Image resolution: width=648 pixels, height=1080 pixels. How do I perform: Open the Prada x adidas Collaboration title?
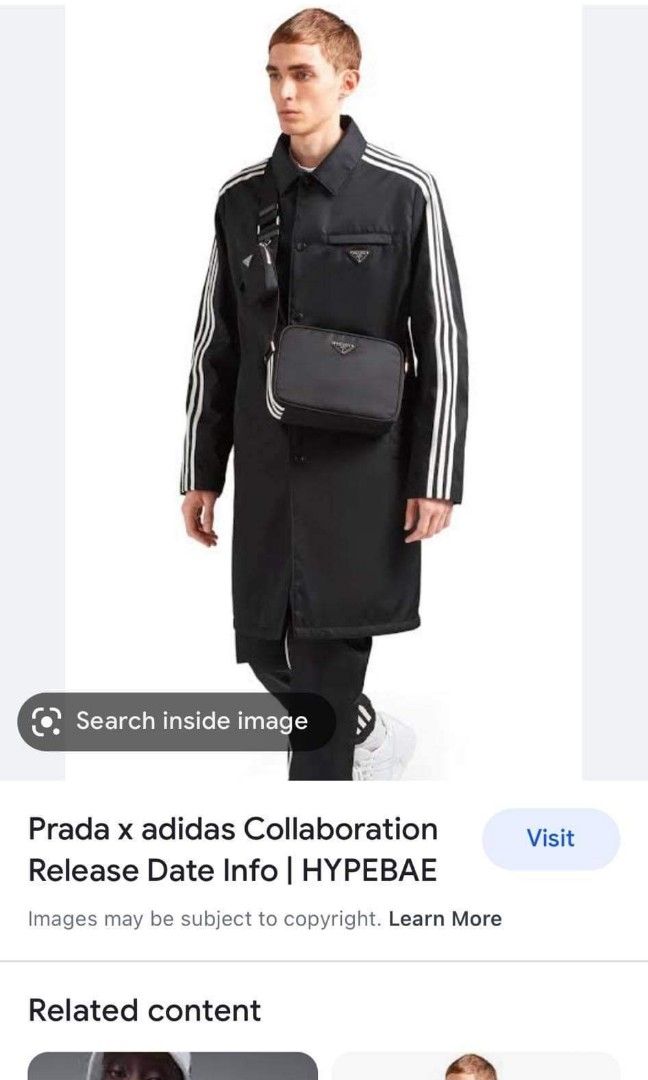pyautogui.click(x=233, y=850)
